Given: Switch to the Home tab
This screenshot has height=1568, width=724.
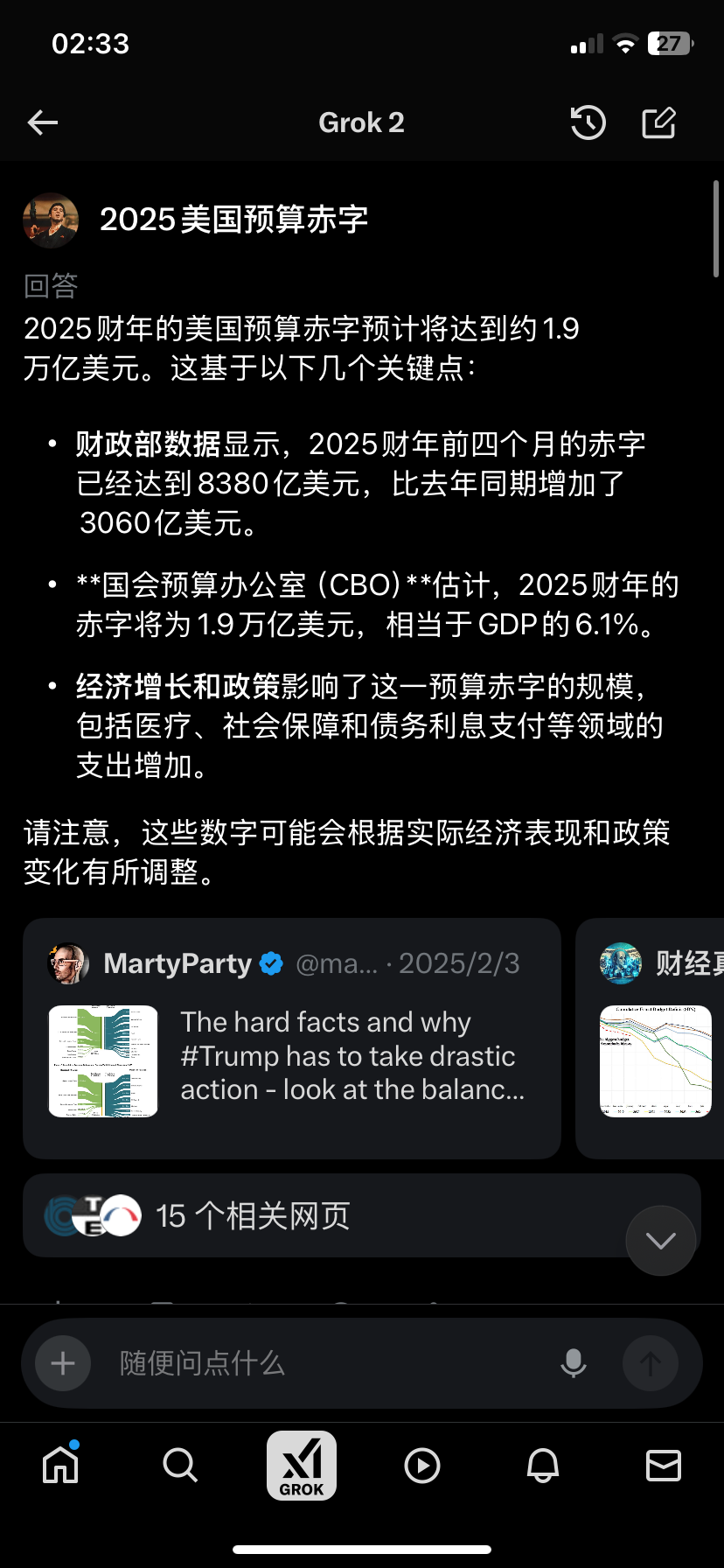Looking at the screenshot, I should (60, 1465).
